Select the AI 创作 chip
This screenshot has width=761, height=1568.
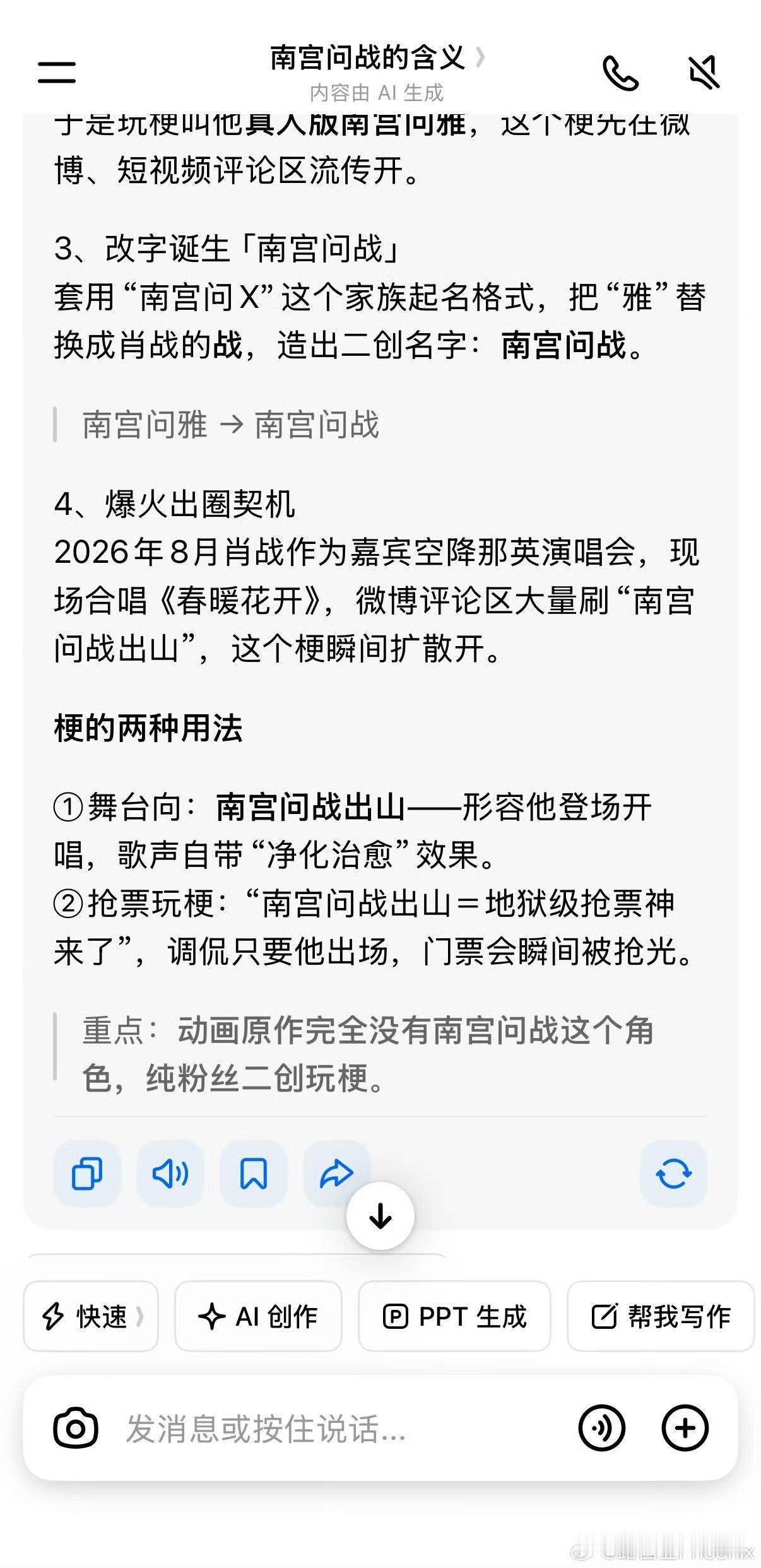[x=258, y=1316]
